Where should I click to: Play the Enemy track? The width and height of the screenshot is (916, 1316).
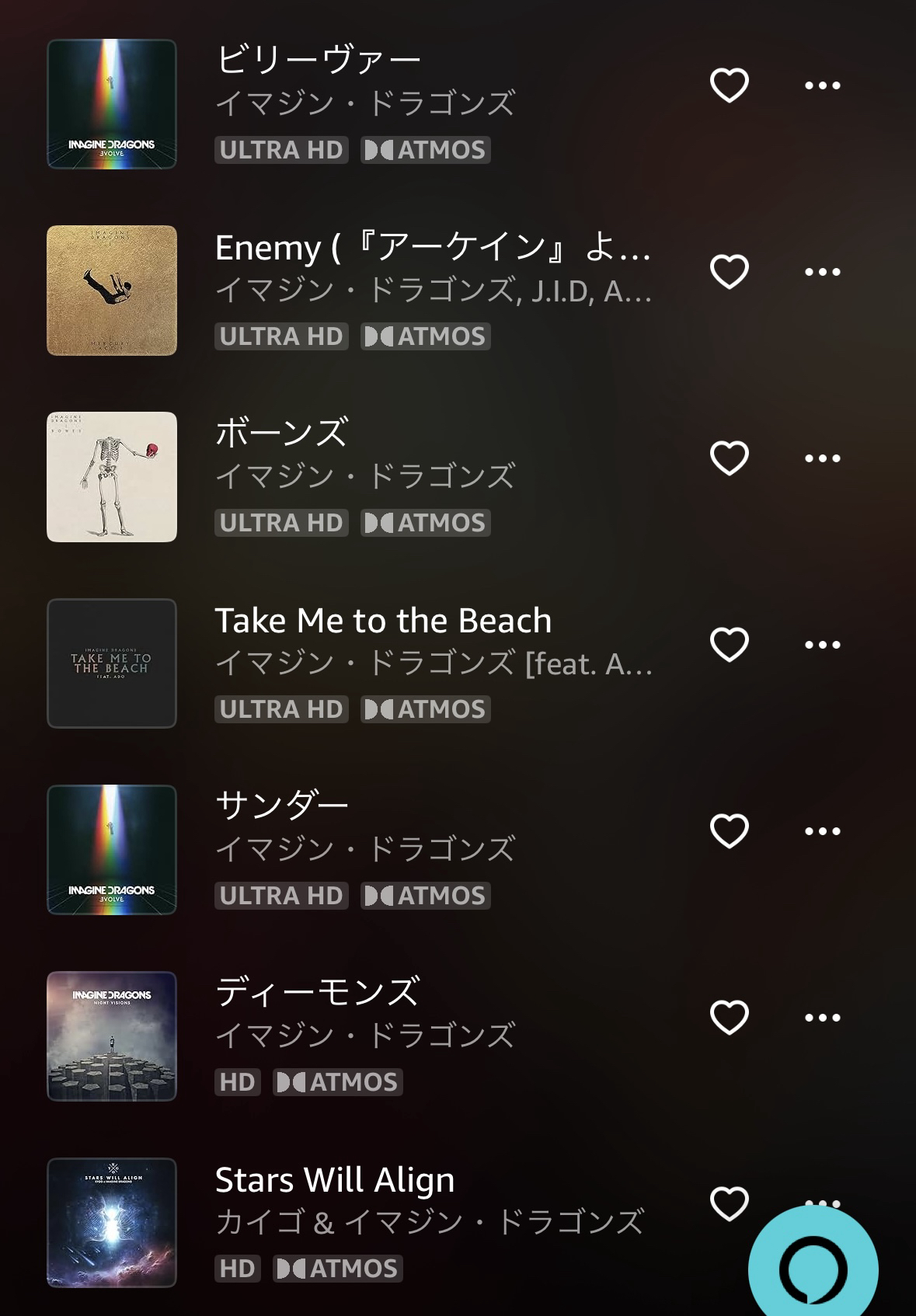click(432, 249)
